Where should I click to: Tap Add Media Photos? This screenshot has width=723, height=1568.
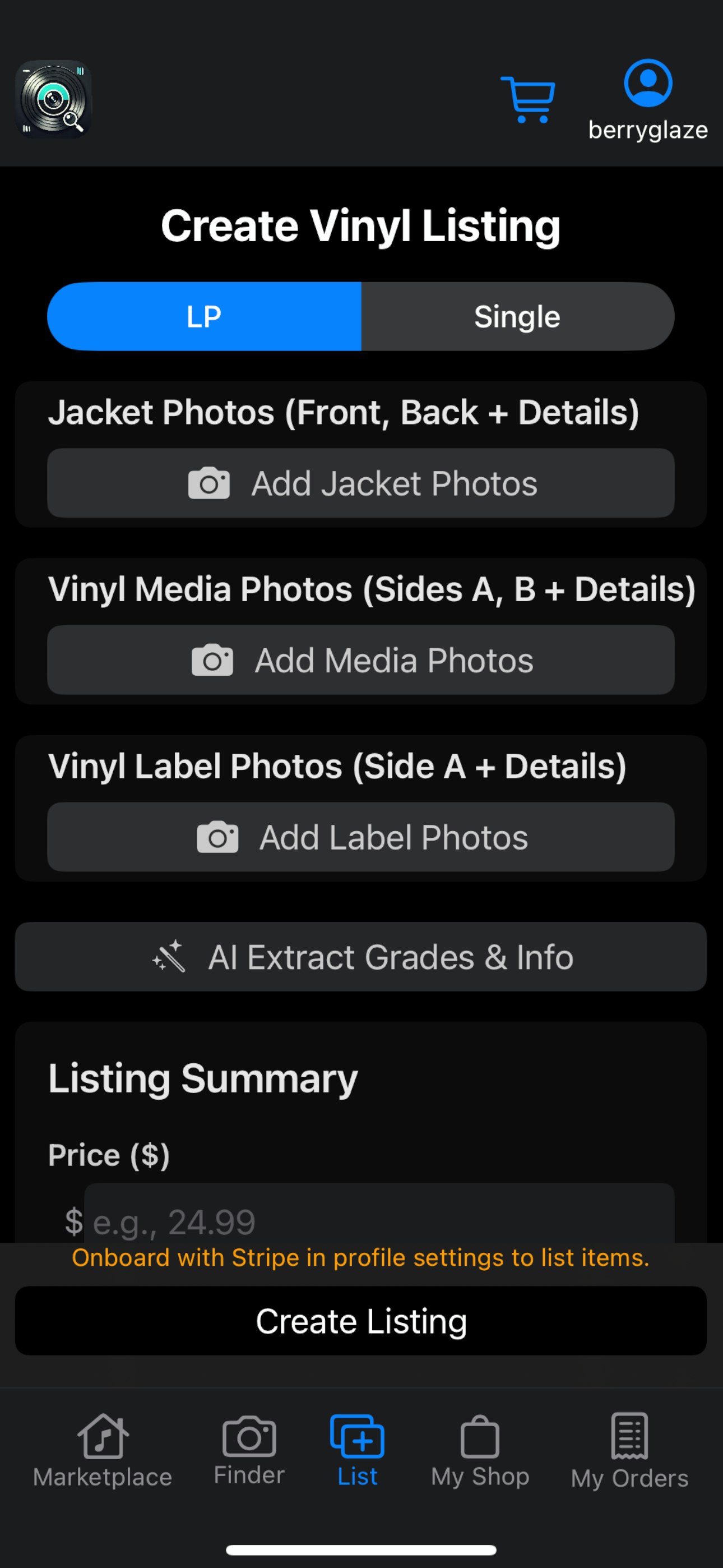click(x=361, y=661)
